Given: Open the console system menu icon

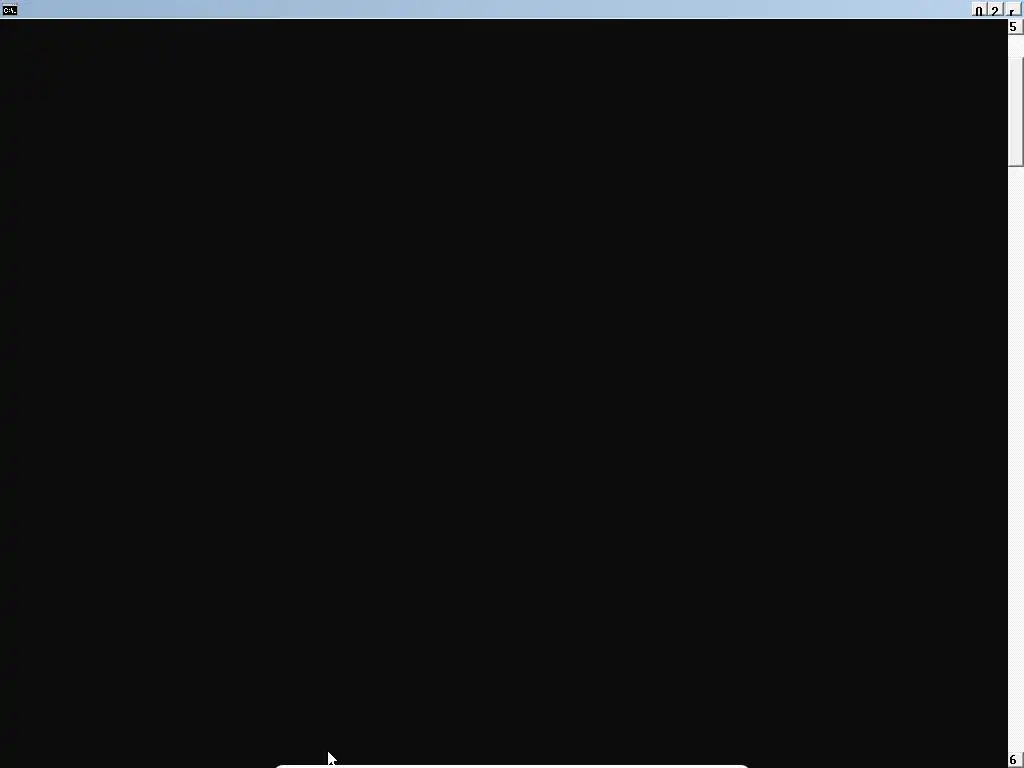Looking at the screenshot, I should coord(10,10).
